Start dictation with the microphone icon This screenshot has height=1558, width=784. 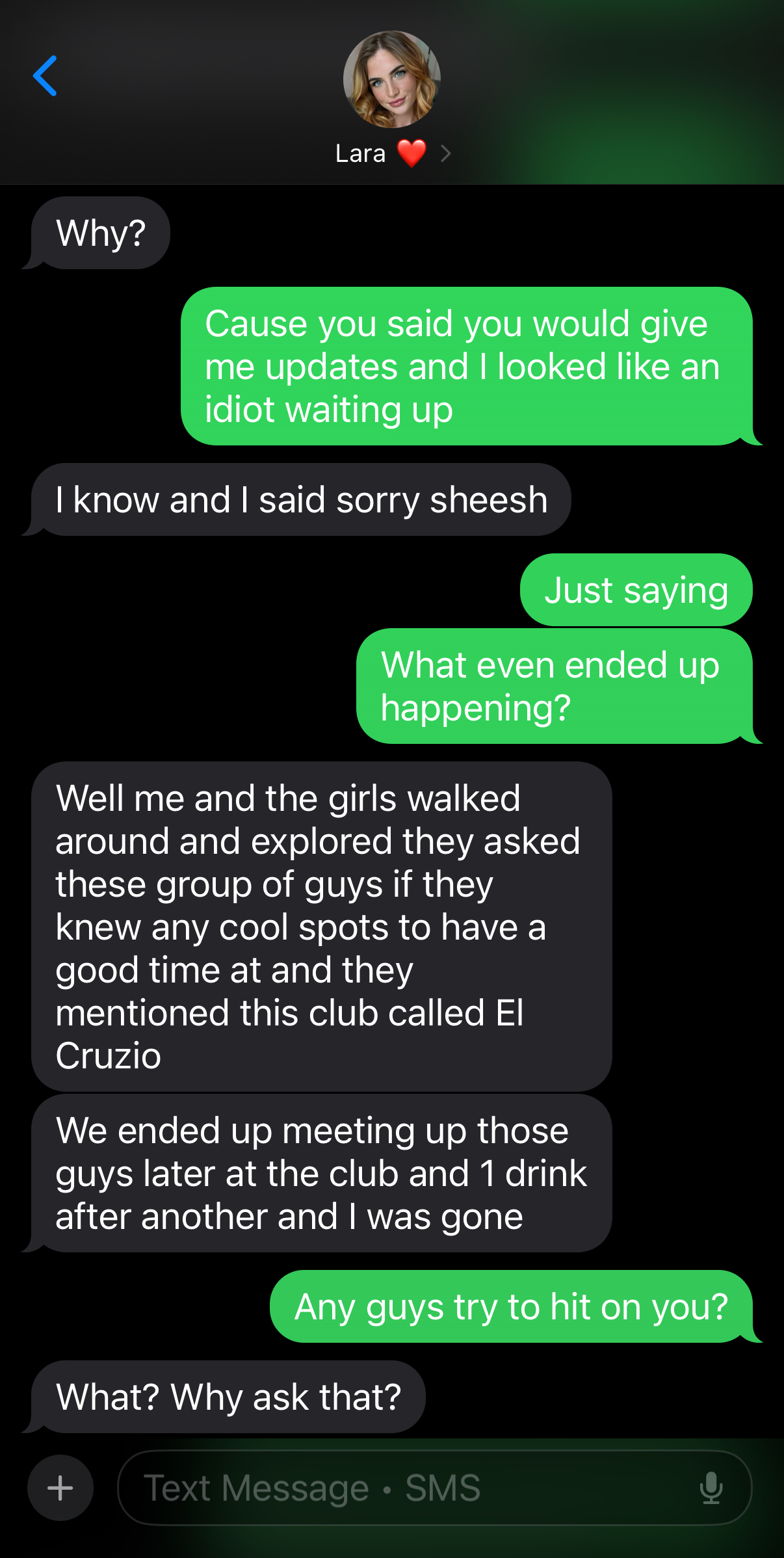click(x=711, y=1488)
